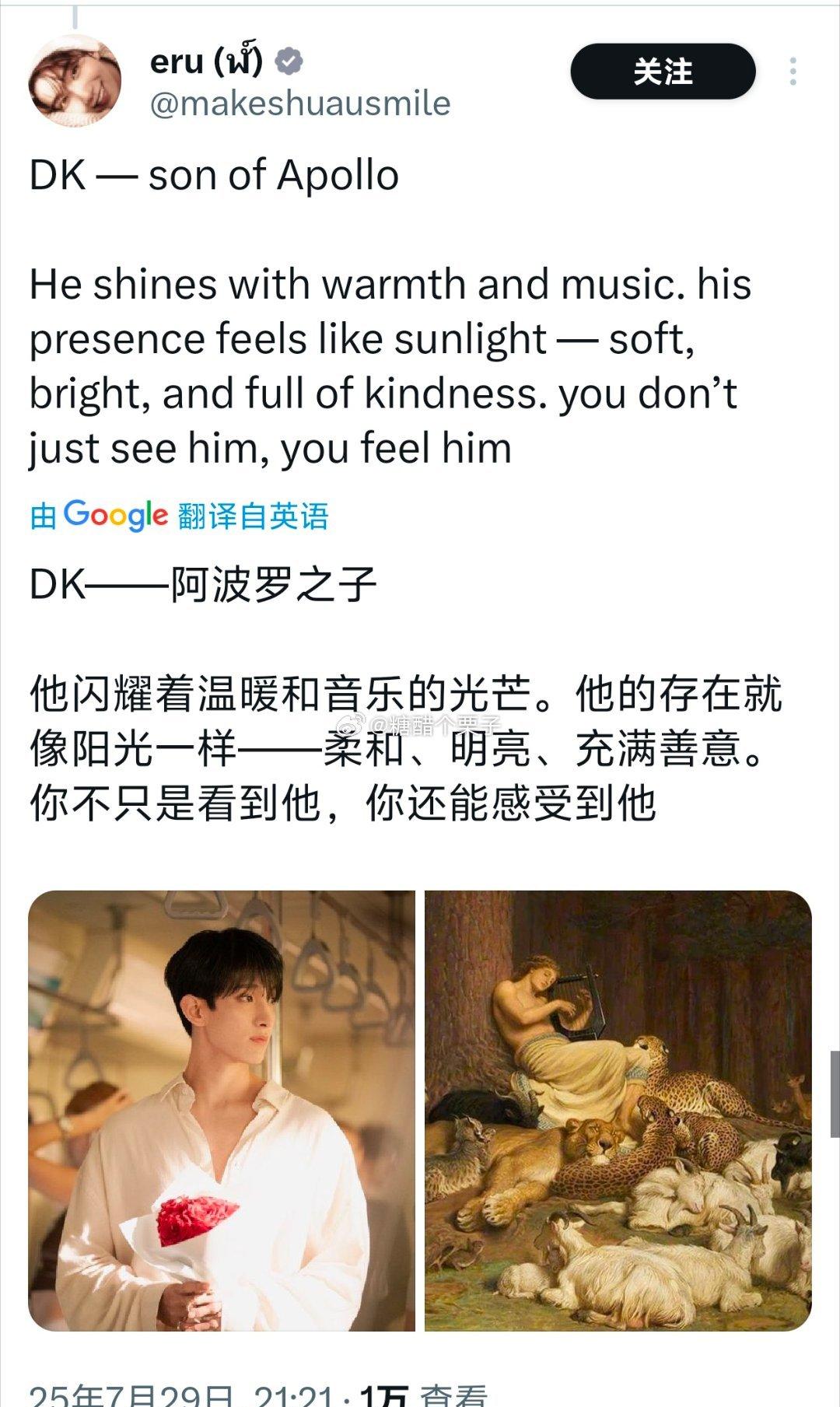Tap the Google translated-from-English link
840x1407 pixels.
(180, 516)
